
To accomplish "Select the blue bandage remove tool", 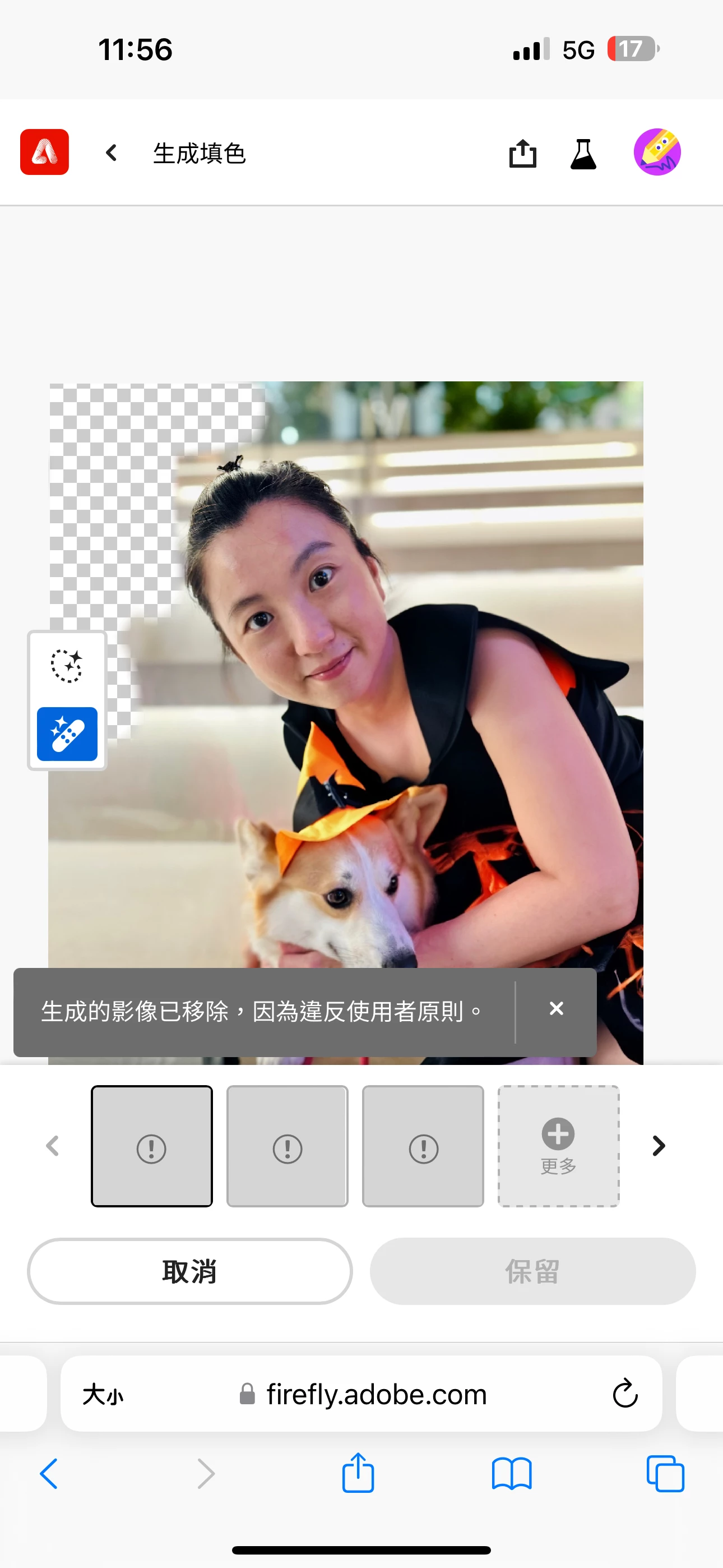I will pyautogui.click(x=67, y=734).
